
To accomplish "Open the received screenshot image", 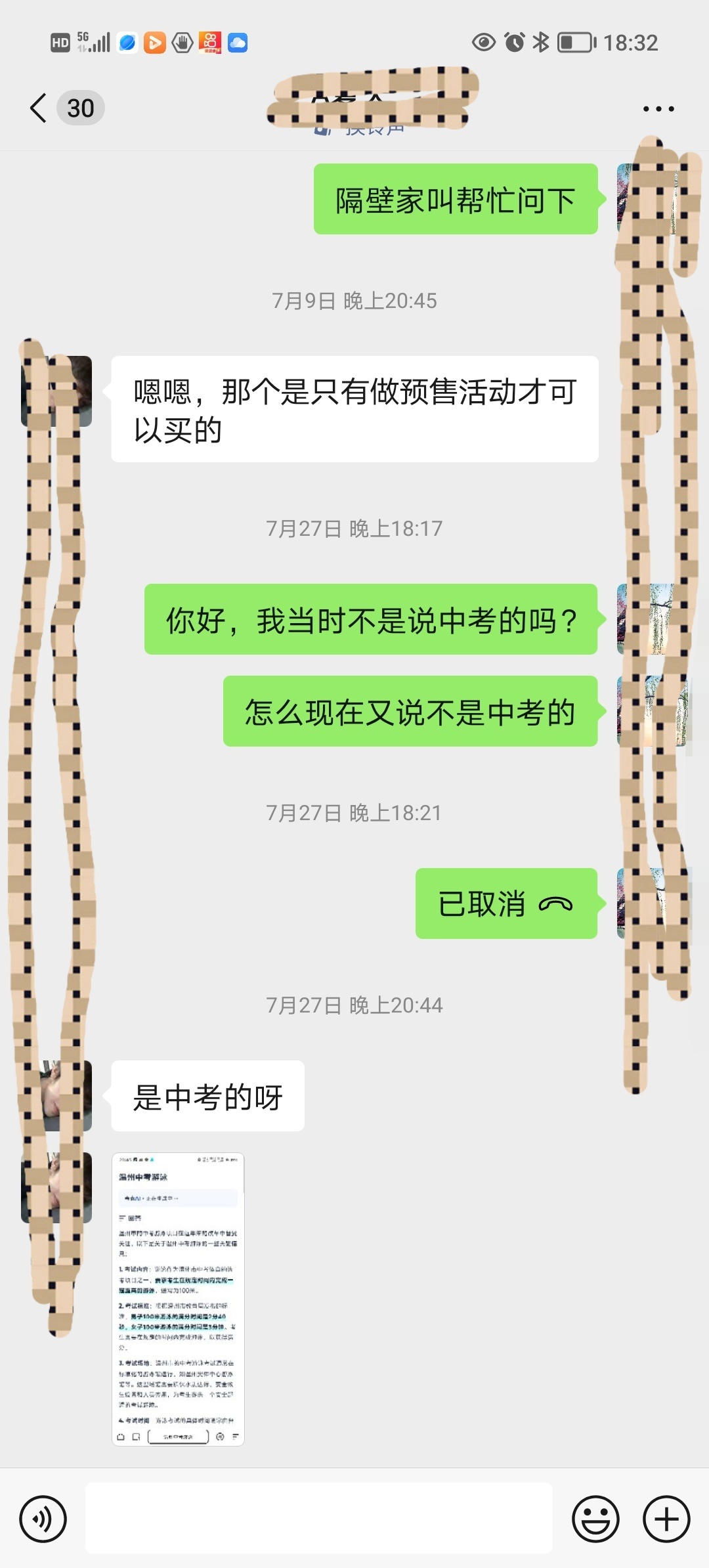I will tap(178, 1299).
